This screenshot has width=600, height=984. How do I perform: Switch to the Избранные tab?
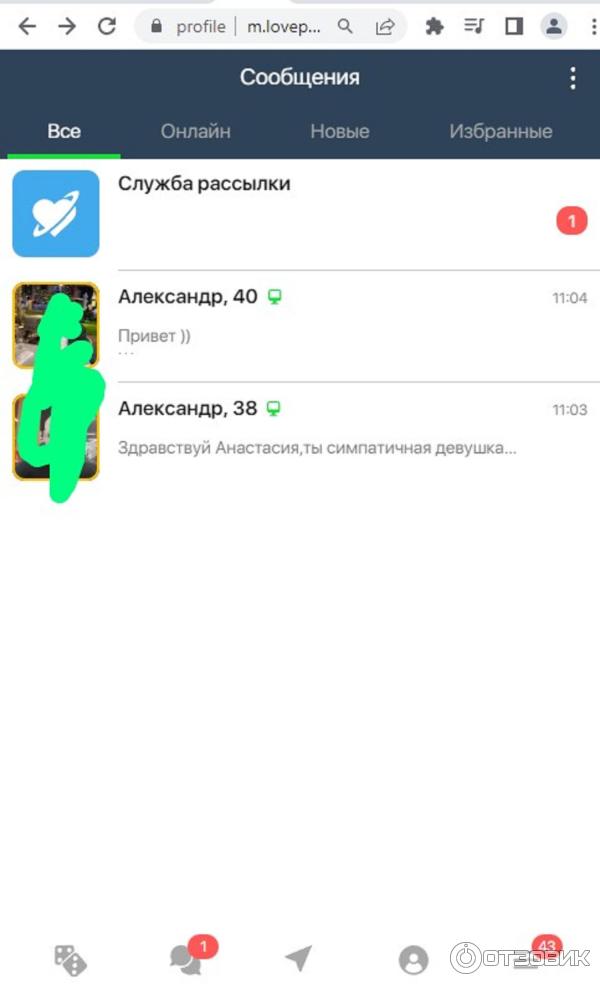click(x=501, y=131)
